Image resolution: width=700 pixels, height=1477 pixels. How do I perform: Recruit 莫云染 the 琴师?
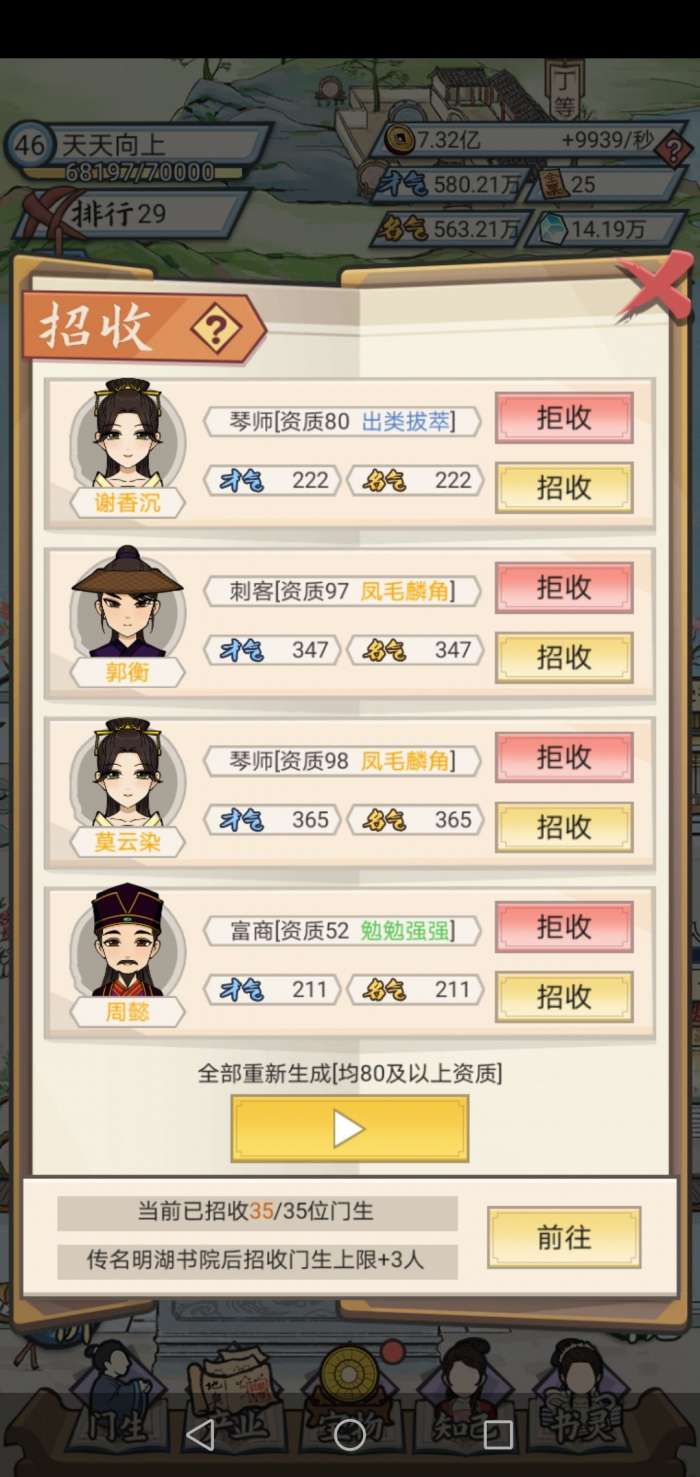(x=564, y=827)
